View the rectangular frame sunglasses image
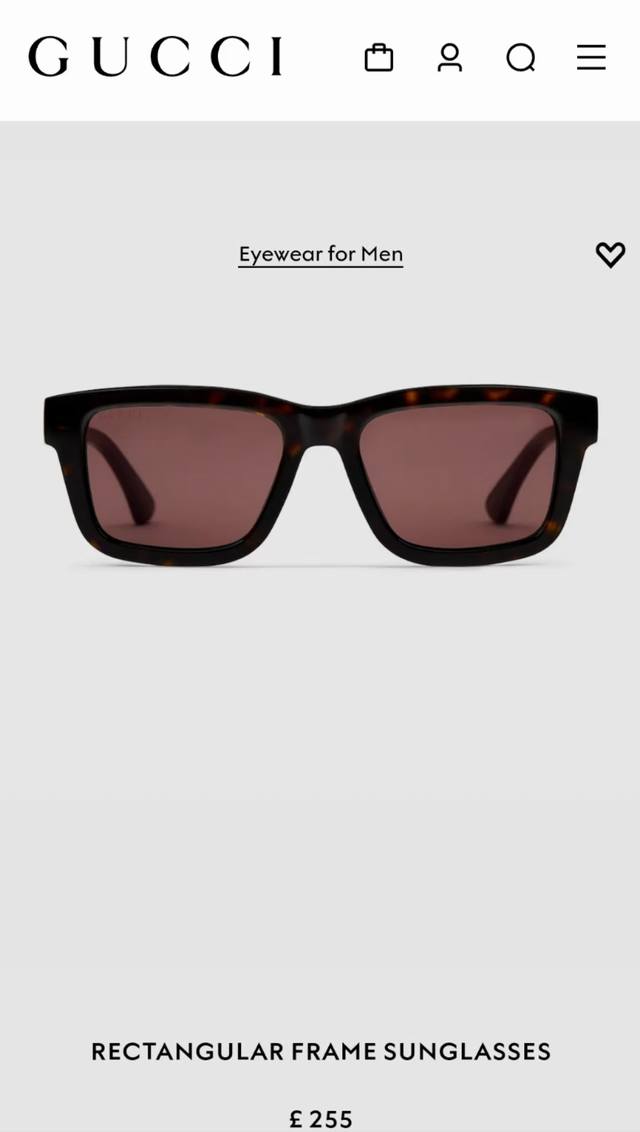Image resolution: width=640 pixels, height=1132 pixels. click(320, 475)
